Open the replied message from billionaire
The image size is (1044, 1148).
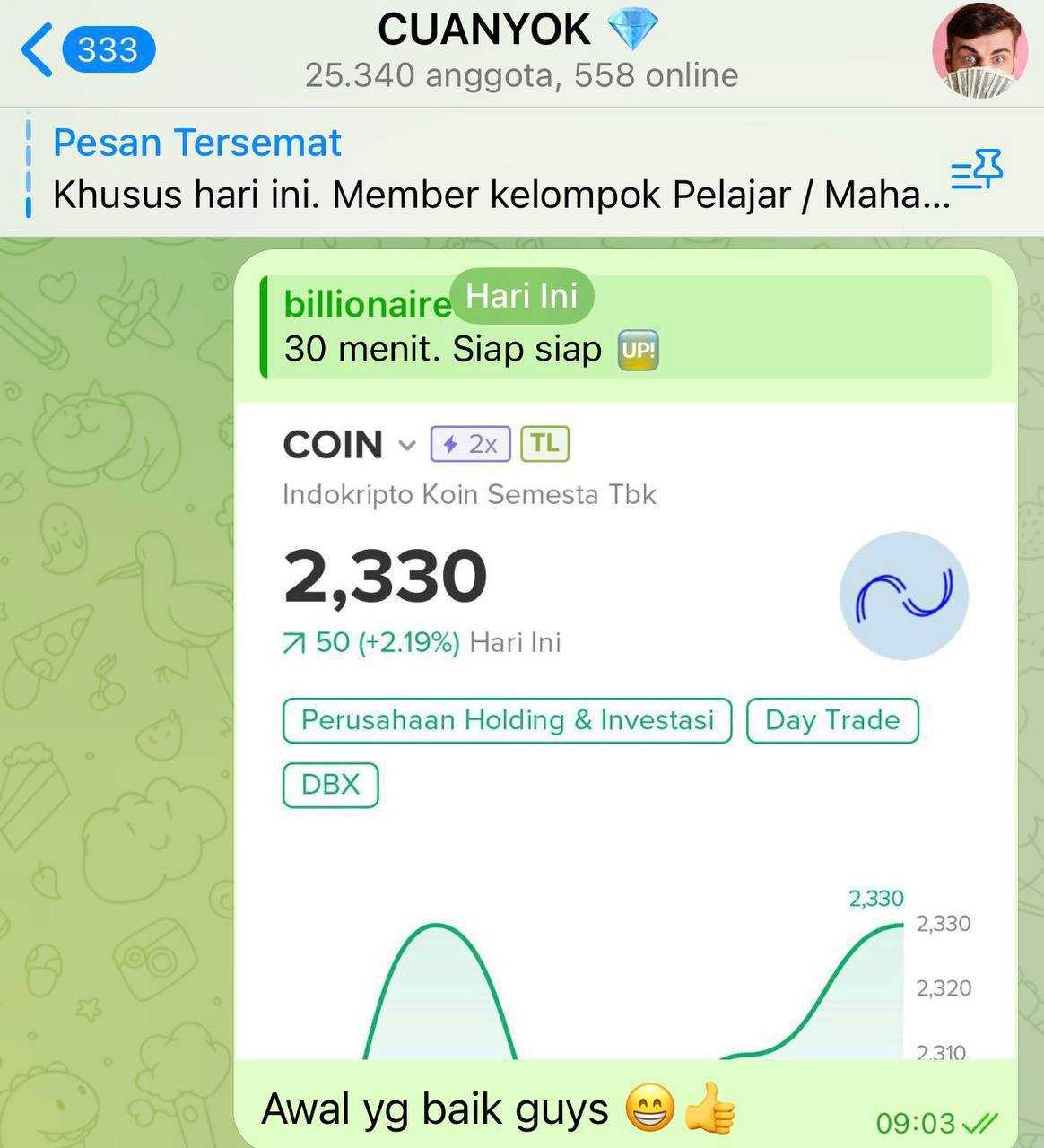click(626, 327)
